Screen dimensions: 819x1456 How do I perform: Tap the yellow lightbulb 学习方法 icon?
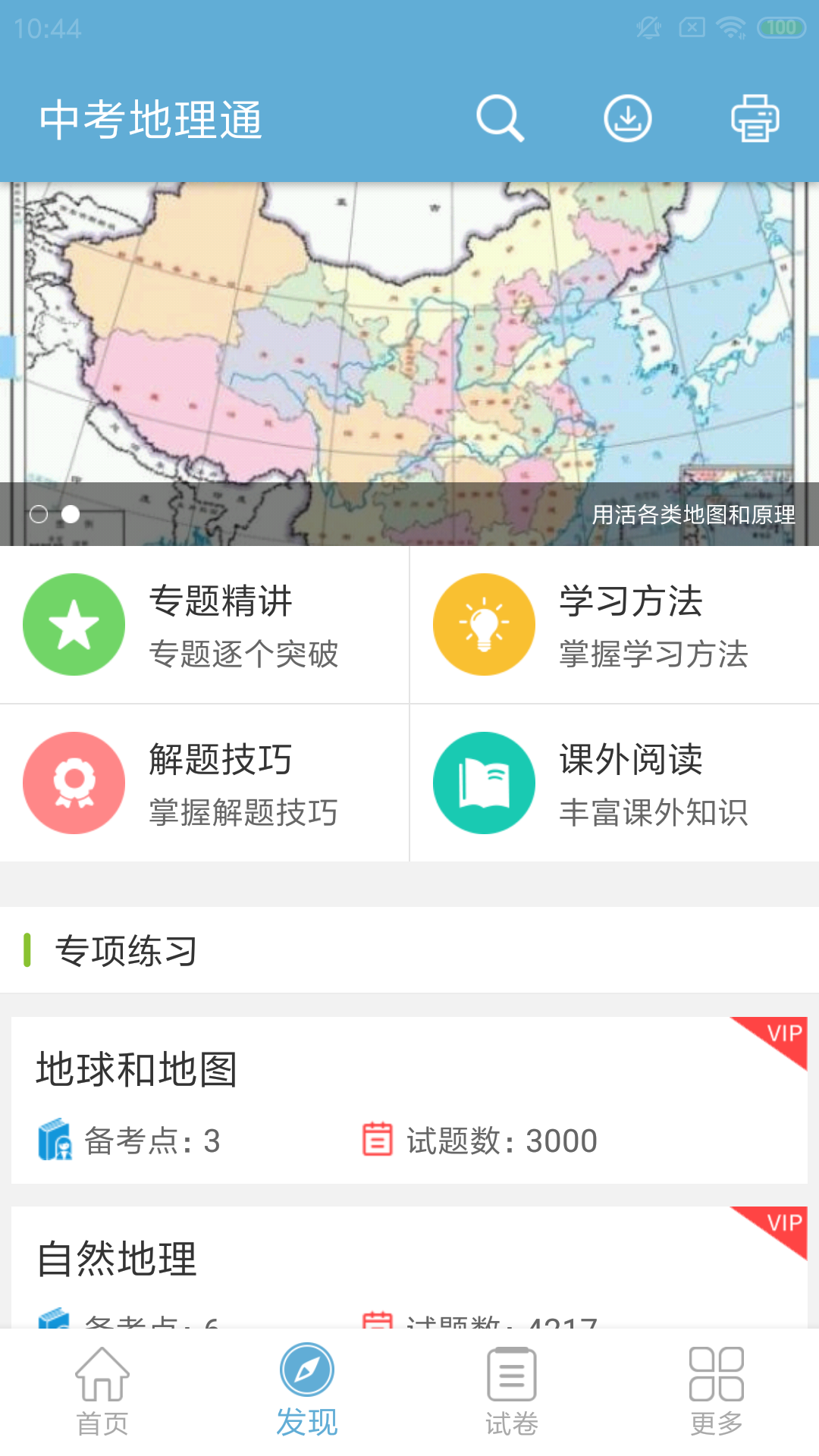tap(484, 623)
